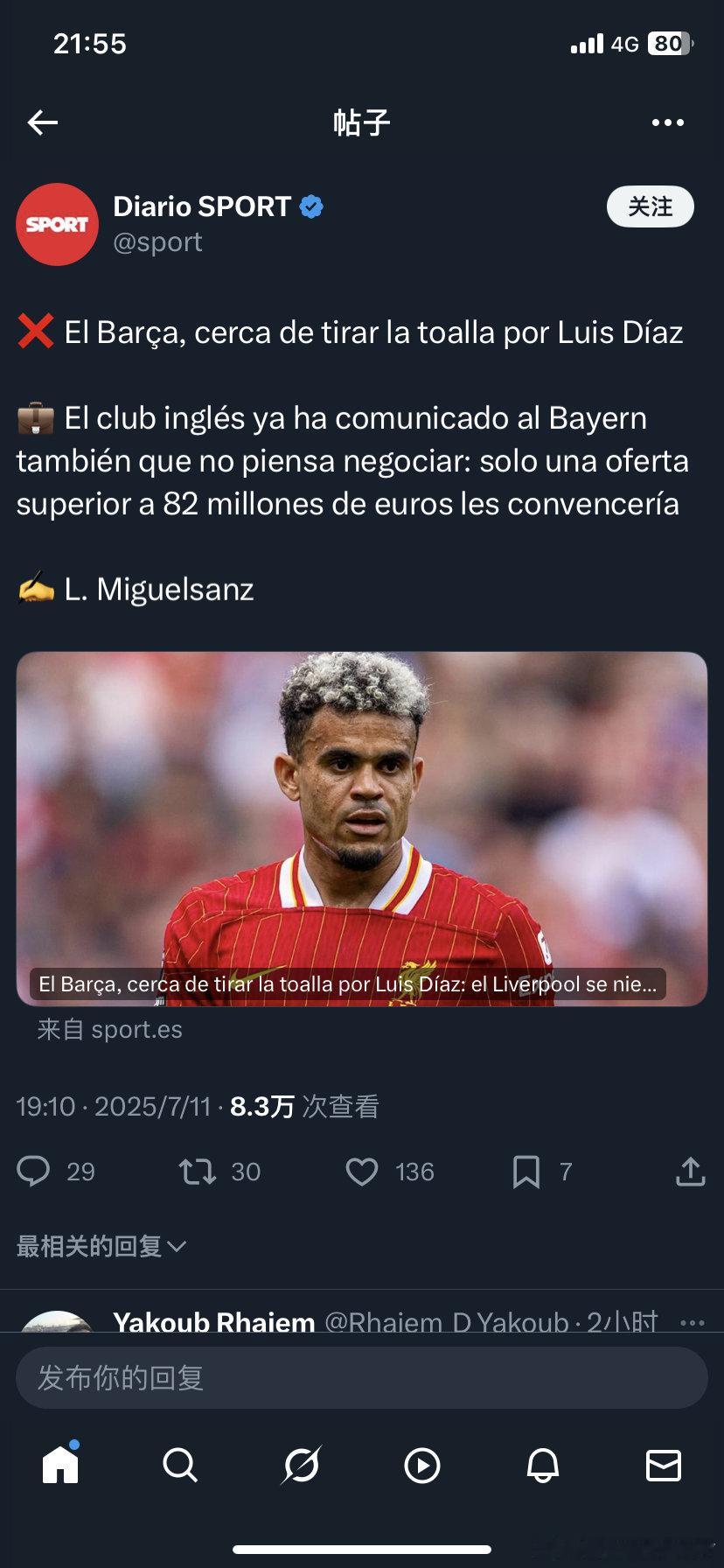This screenshot has width=724, height=1568.
Task: Tap the 发布你的回复 reply field
Action: coord(361,1378)
